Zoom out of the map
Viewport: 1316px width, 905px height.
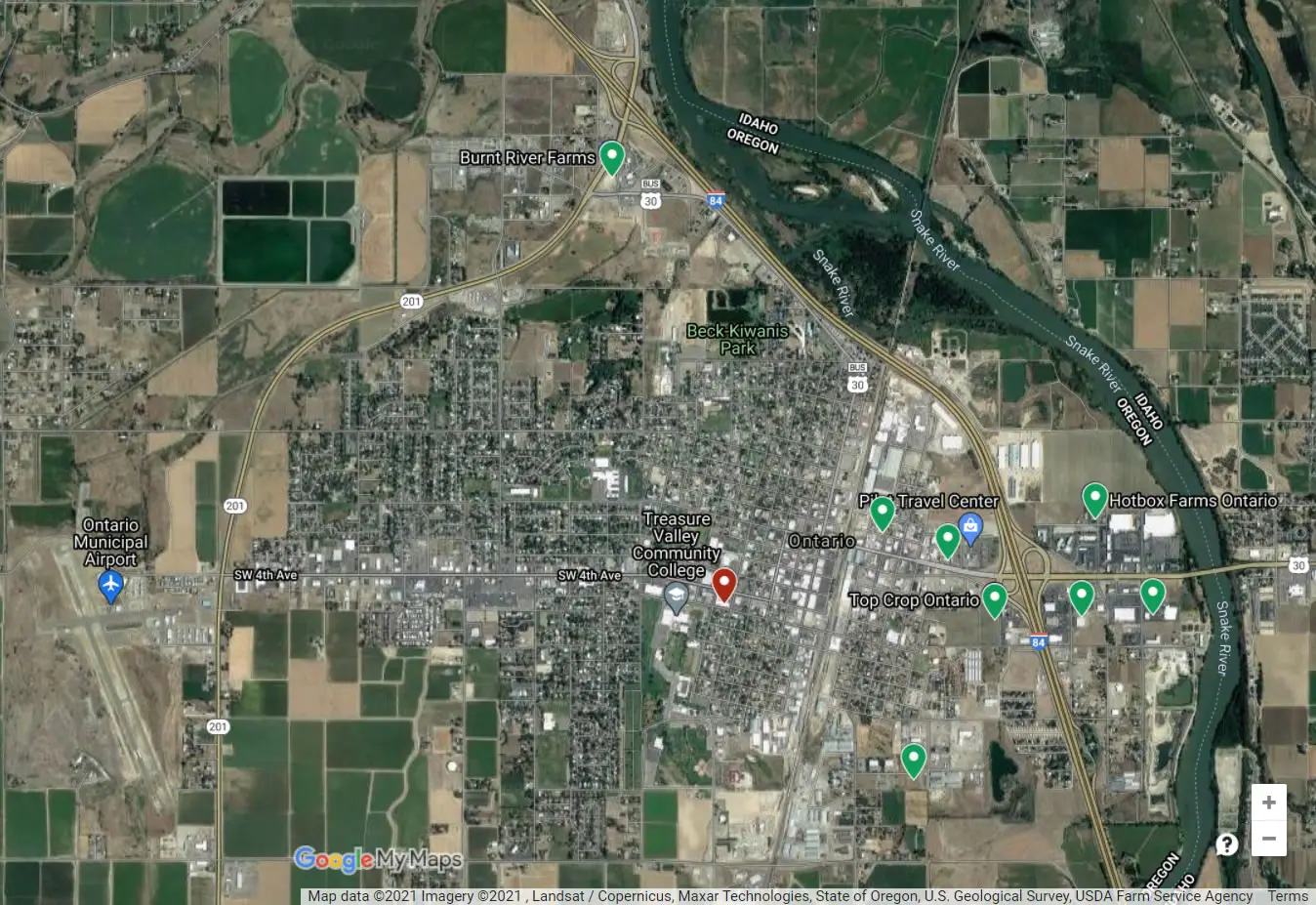(x=1268, y=839)
